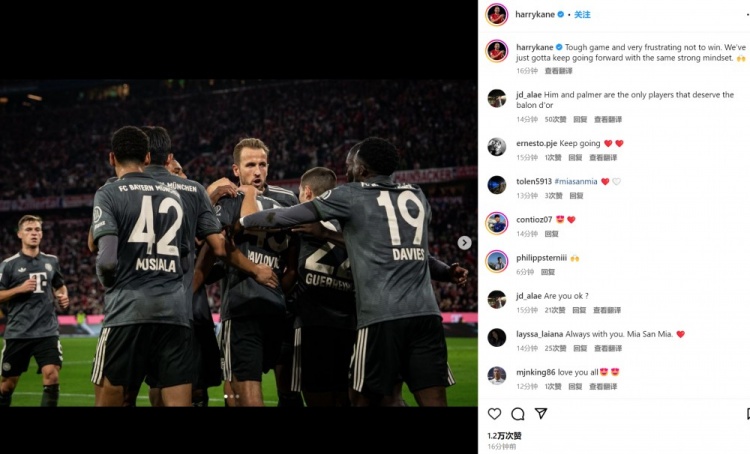View who liked this post (1.2万次赞)
This screenshot has width=750, height=454.
505,436
